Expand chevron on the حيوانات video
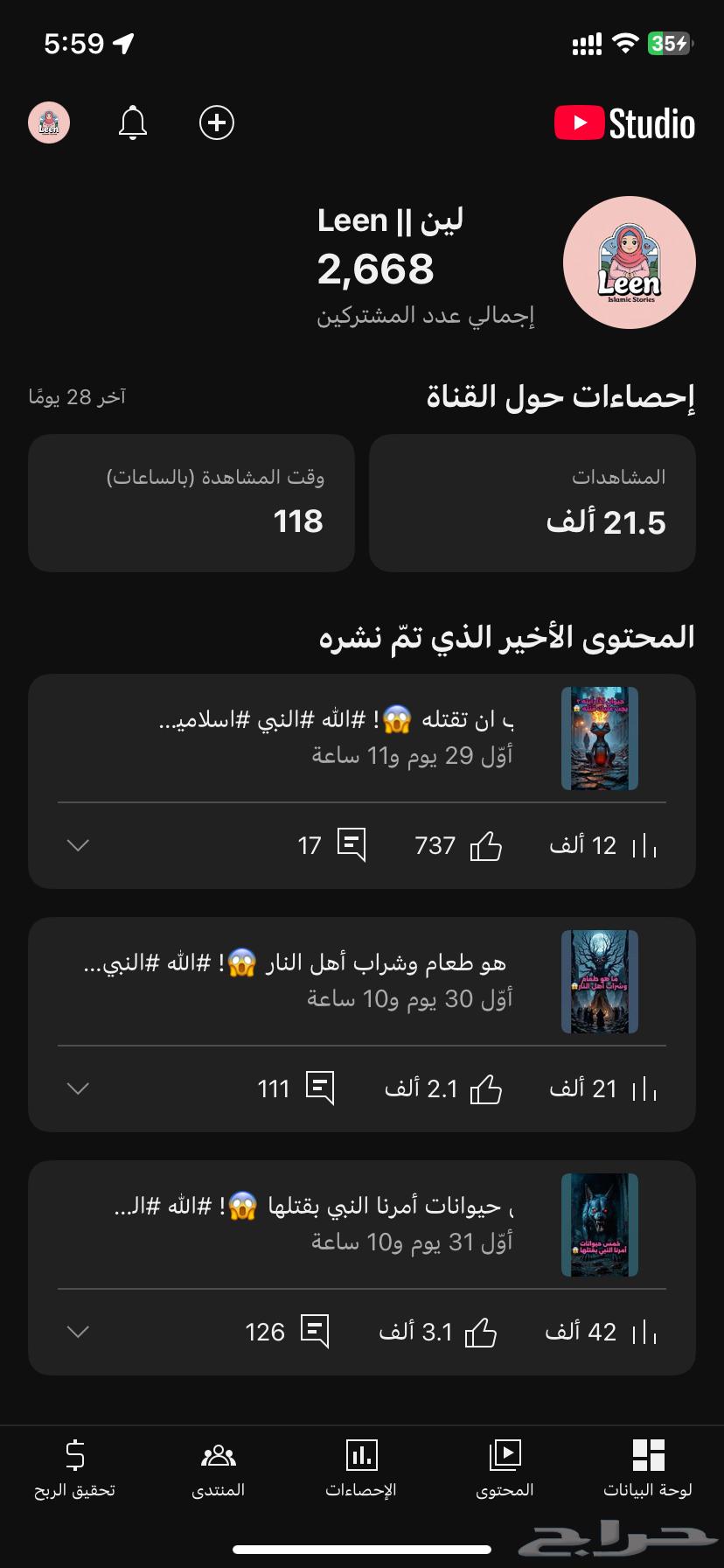 [x=77, y=1331]
